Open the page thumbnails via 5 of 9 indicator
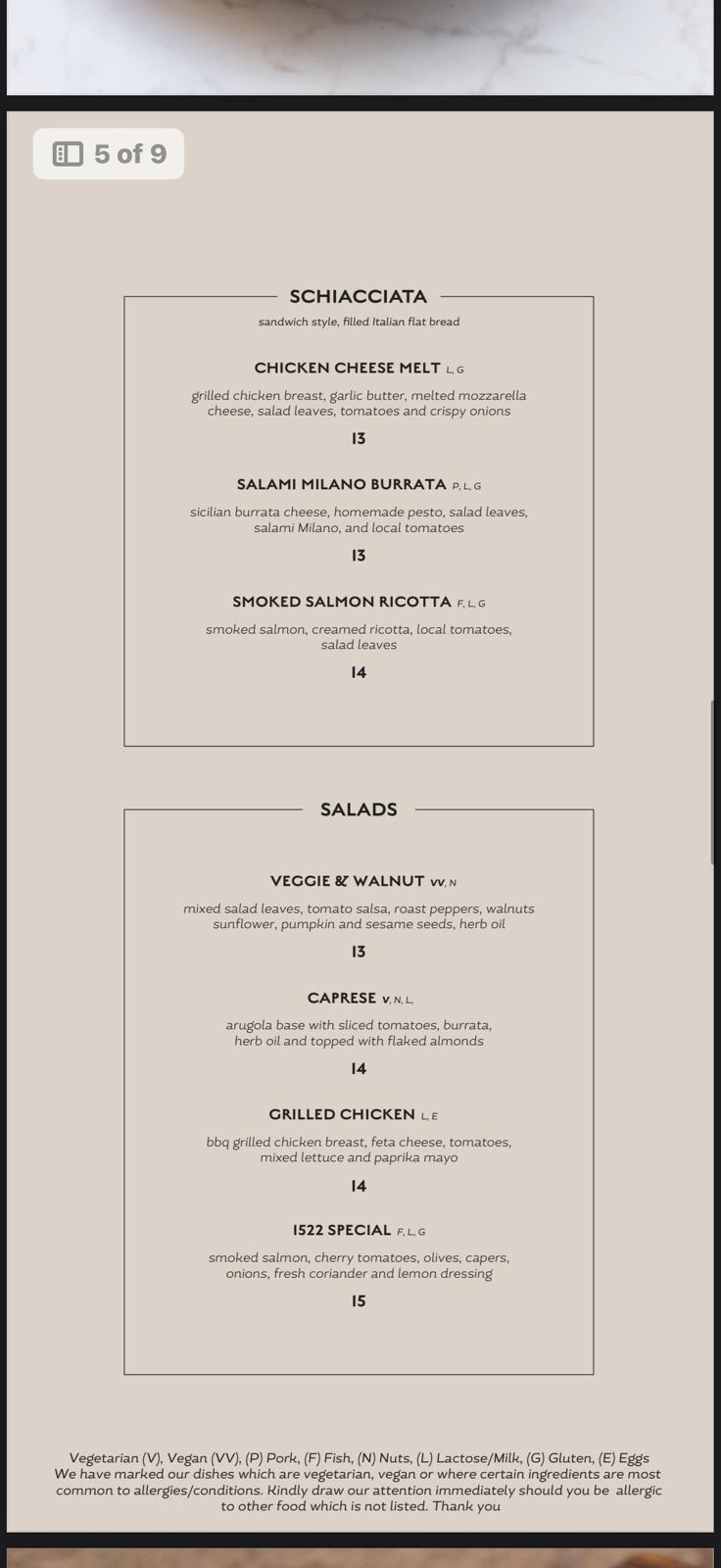Viewport: 721px width, 1568px height. (109, 154)
